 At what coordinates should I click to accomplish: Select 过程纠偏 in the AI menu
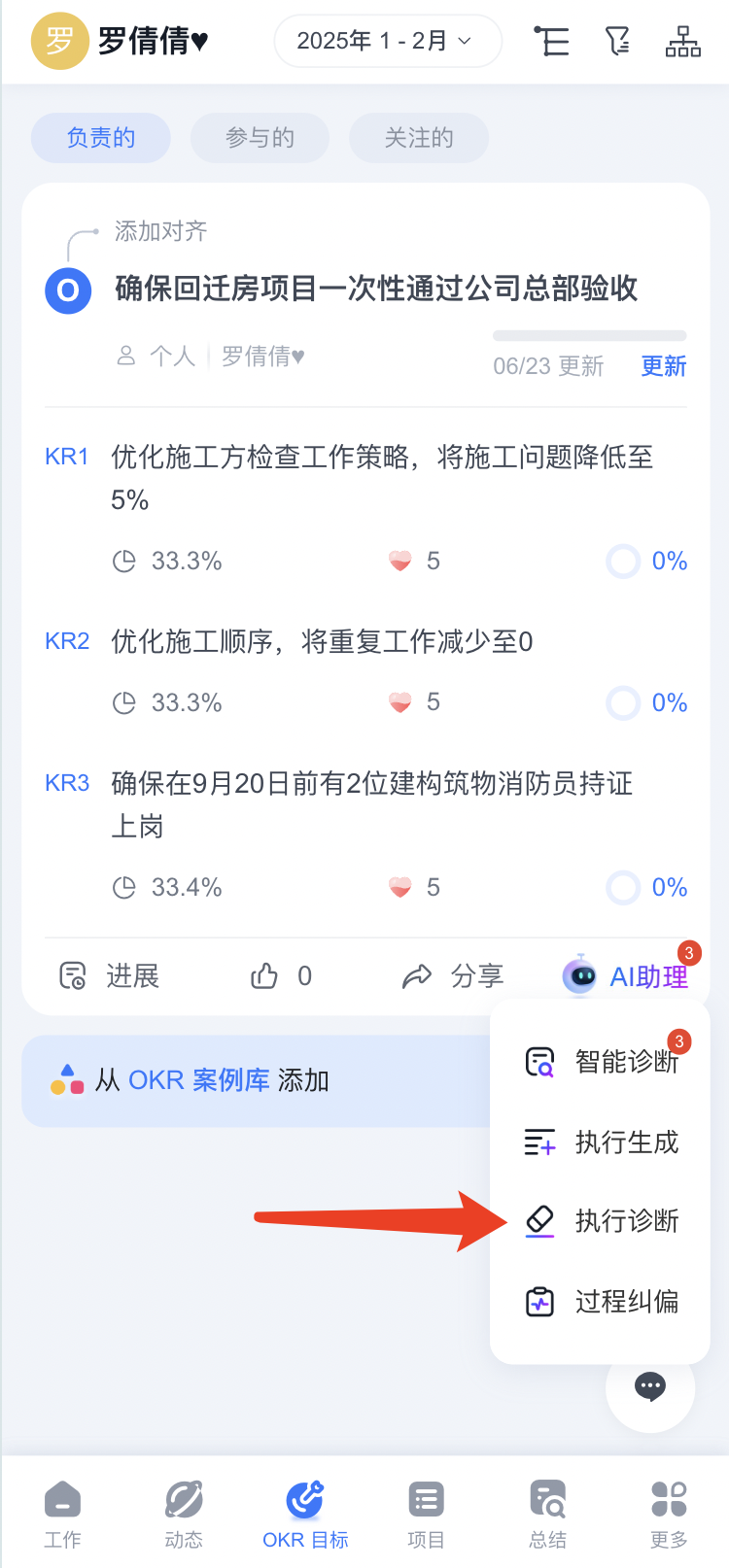(x=538, y=1302)
